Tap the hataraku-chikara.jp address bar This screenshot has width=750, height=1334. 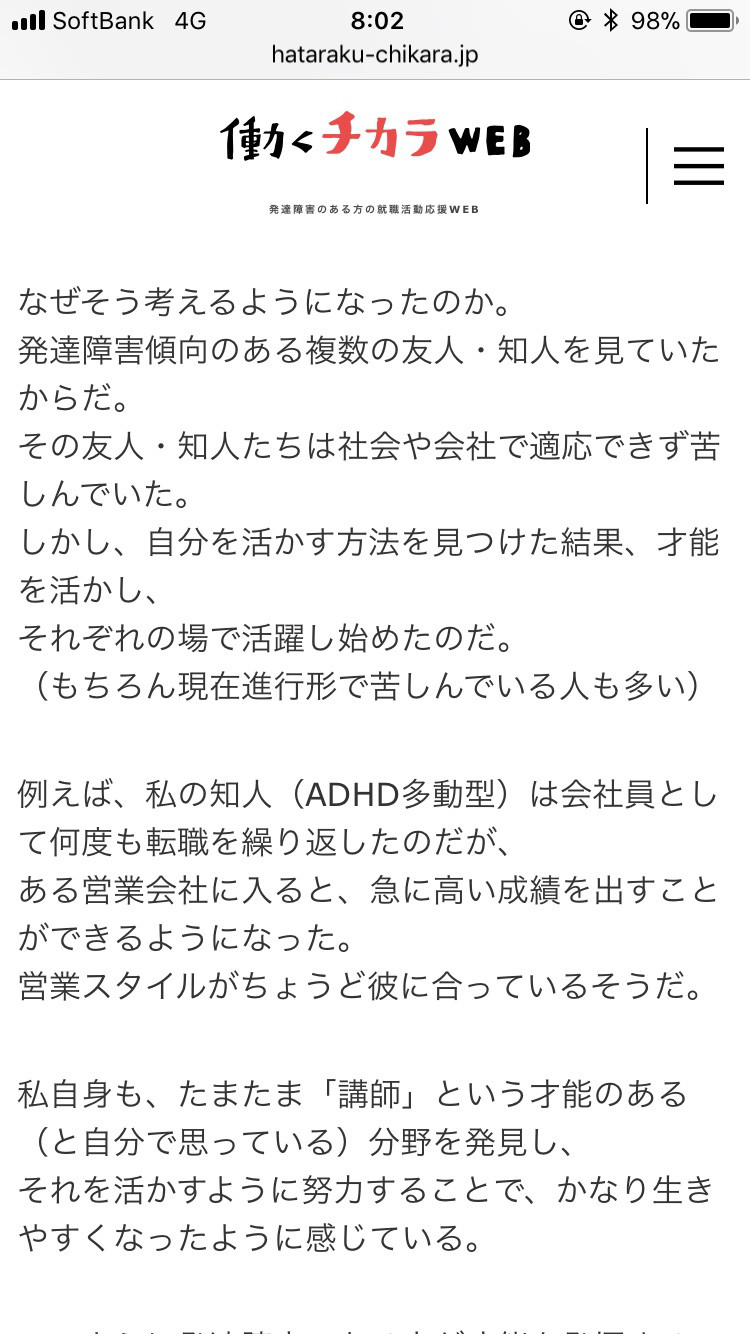(x=375, y=55)
